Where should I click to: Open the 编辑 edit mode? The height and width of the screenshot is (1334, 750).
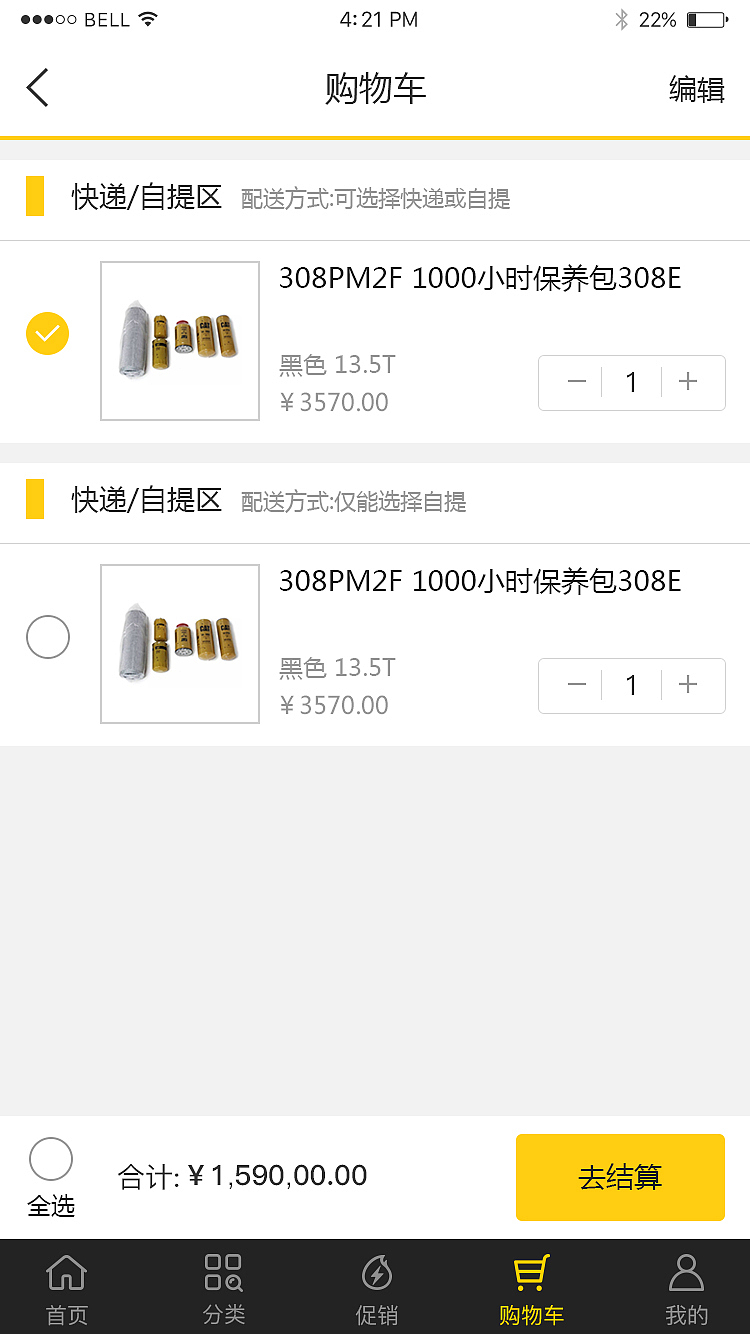[697, 90]
